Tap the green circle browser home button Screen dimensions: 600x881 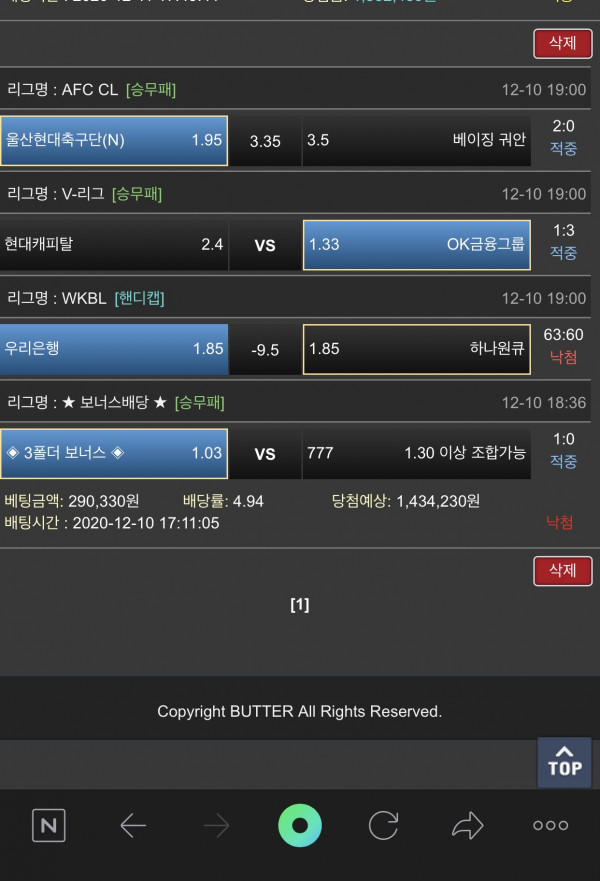pyautogui.click(x=300, y=825)
